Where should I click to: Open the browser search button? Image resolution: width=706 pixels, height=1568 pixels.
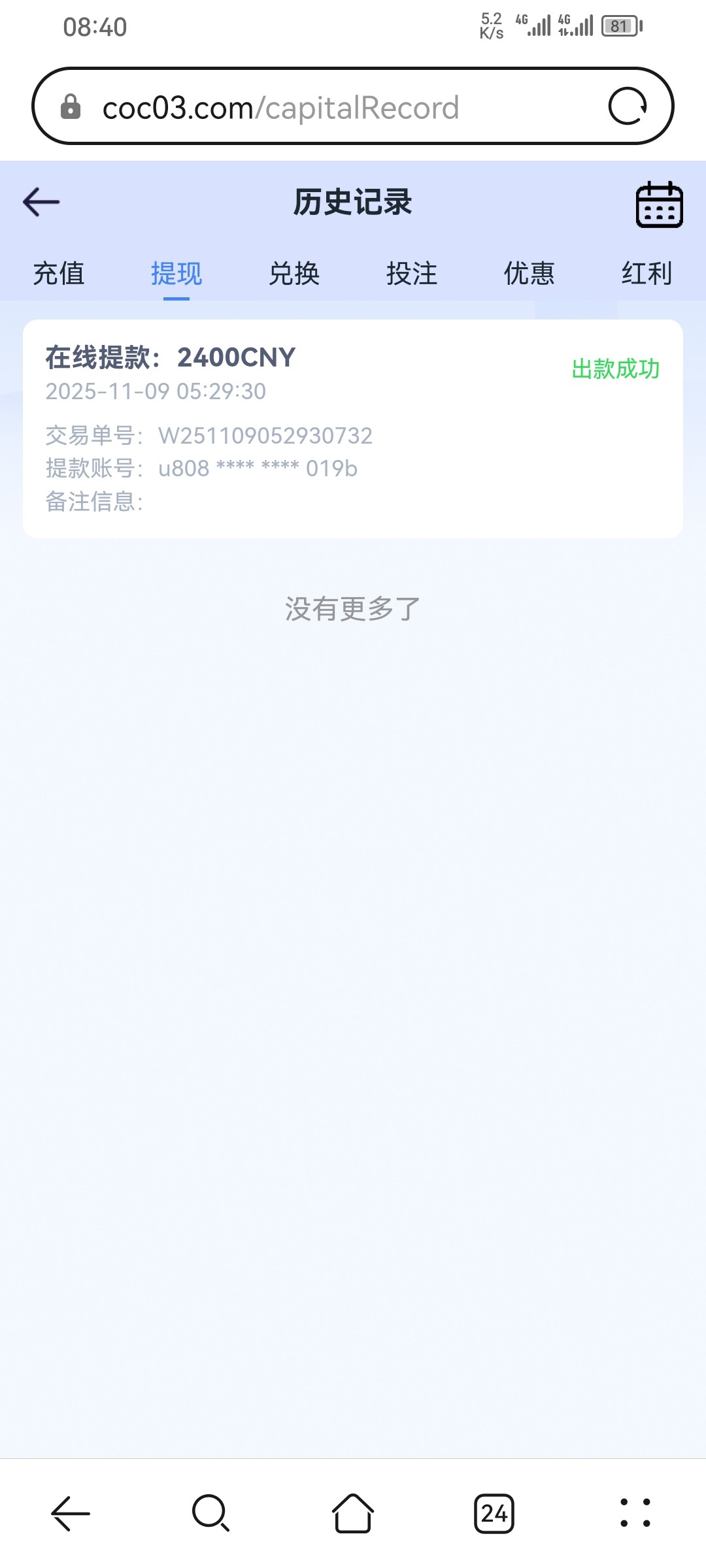click(x=211, y=1513)
